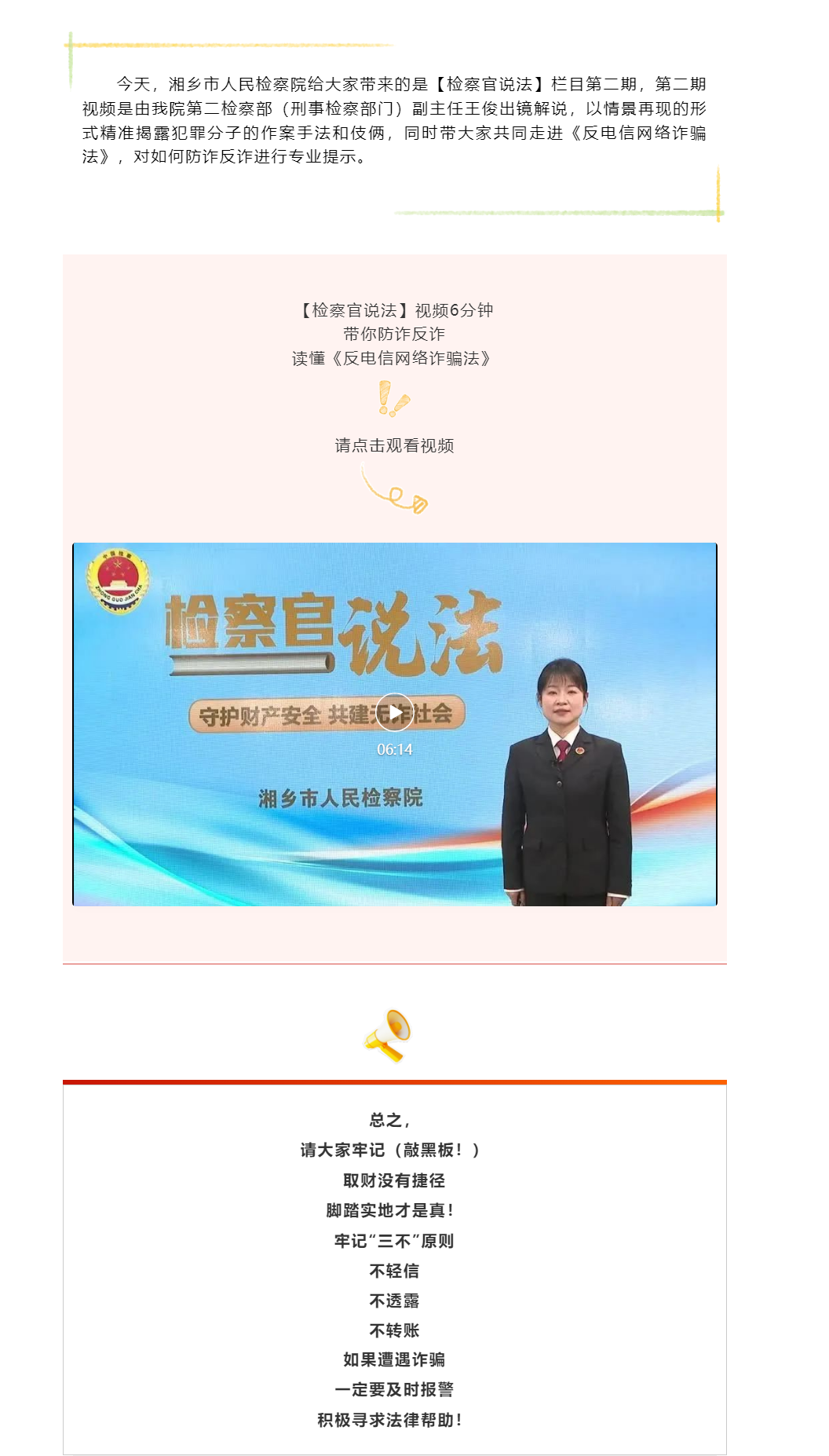
Task: Play the 检察官说法 video
Action: click(394, 712)
